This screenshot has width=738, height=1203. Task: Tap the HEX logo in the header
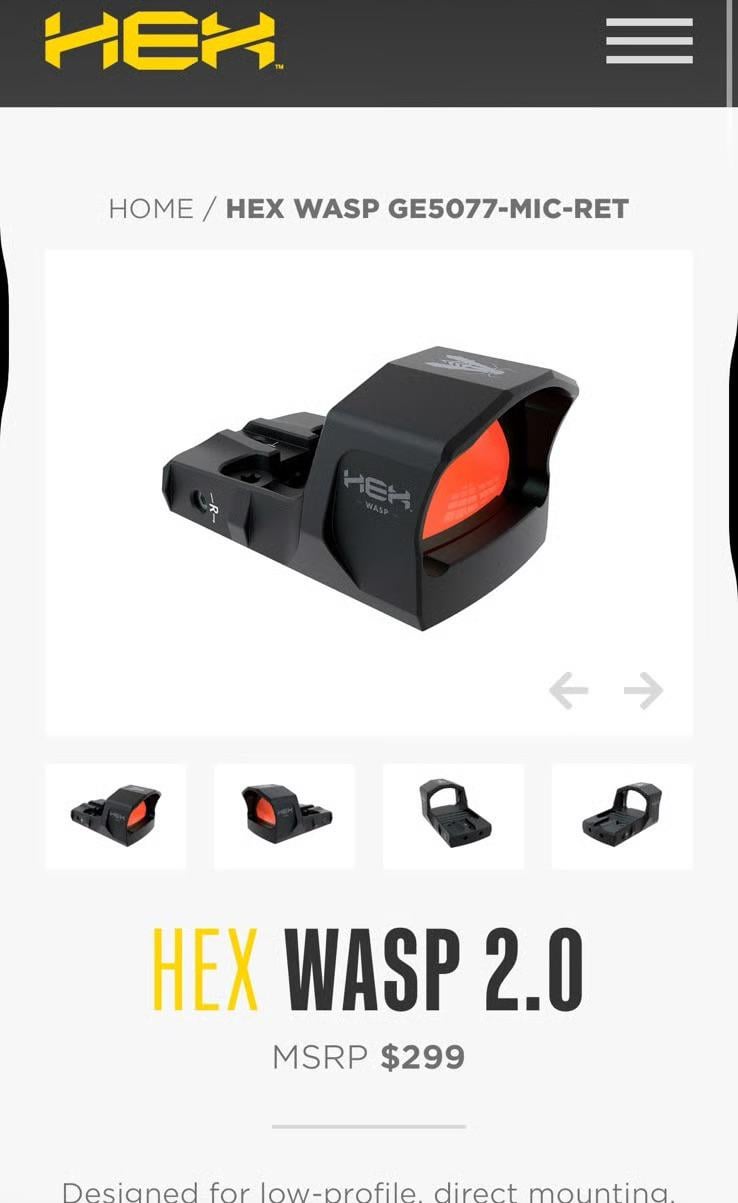click(x=162, y=41)
